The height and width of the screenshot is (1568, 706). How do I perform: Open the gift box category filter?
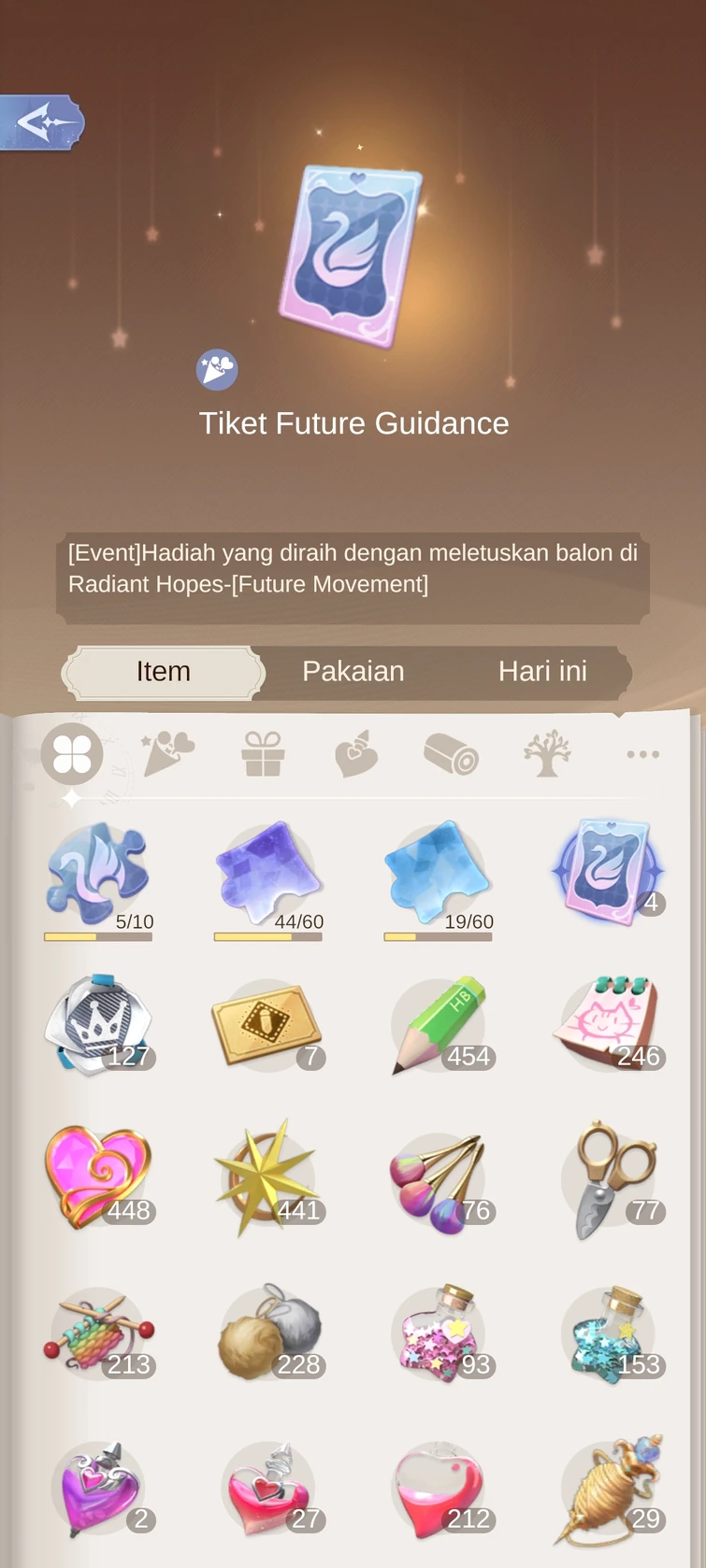point(263,754)
